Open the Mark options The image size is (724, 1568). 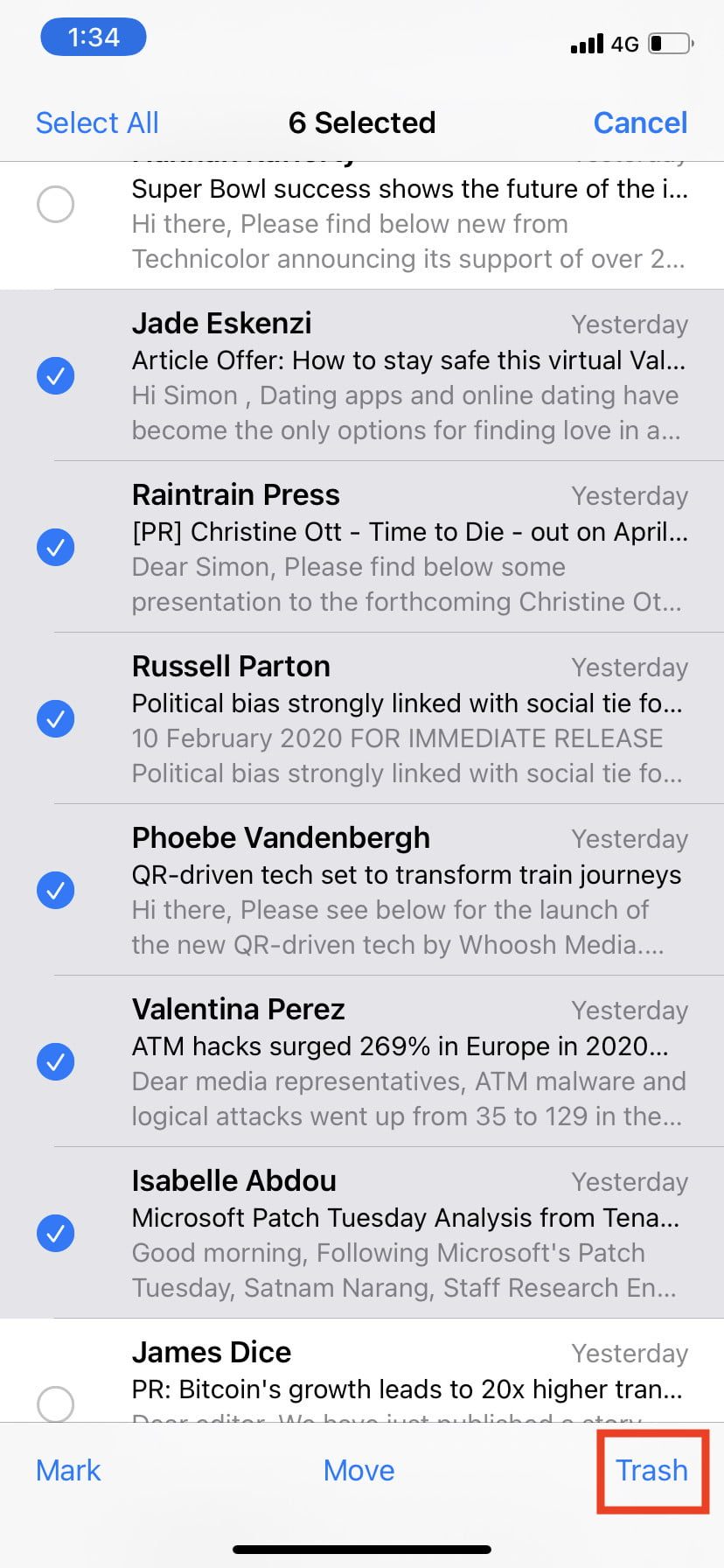point(68,1470)
